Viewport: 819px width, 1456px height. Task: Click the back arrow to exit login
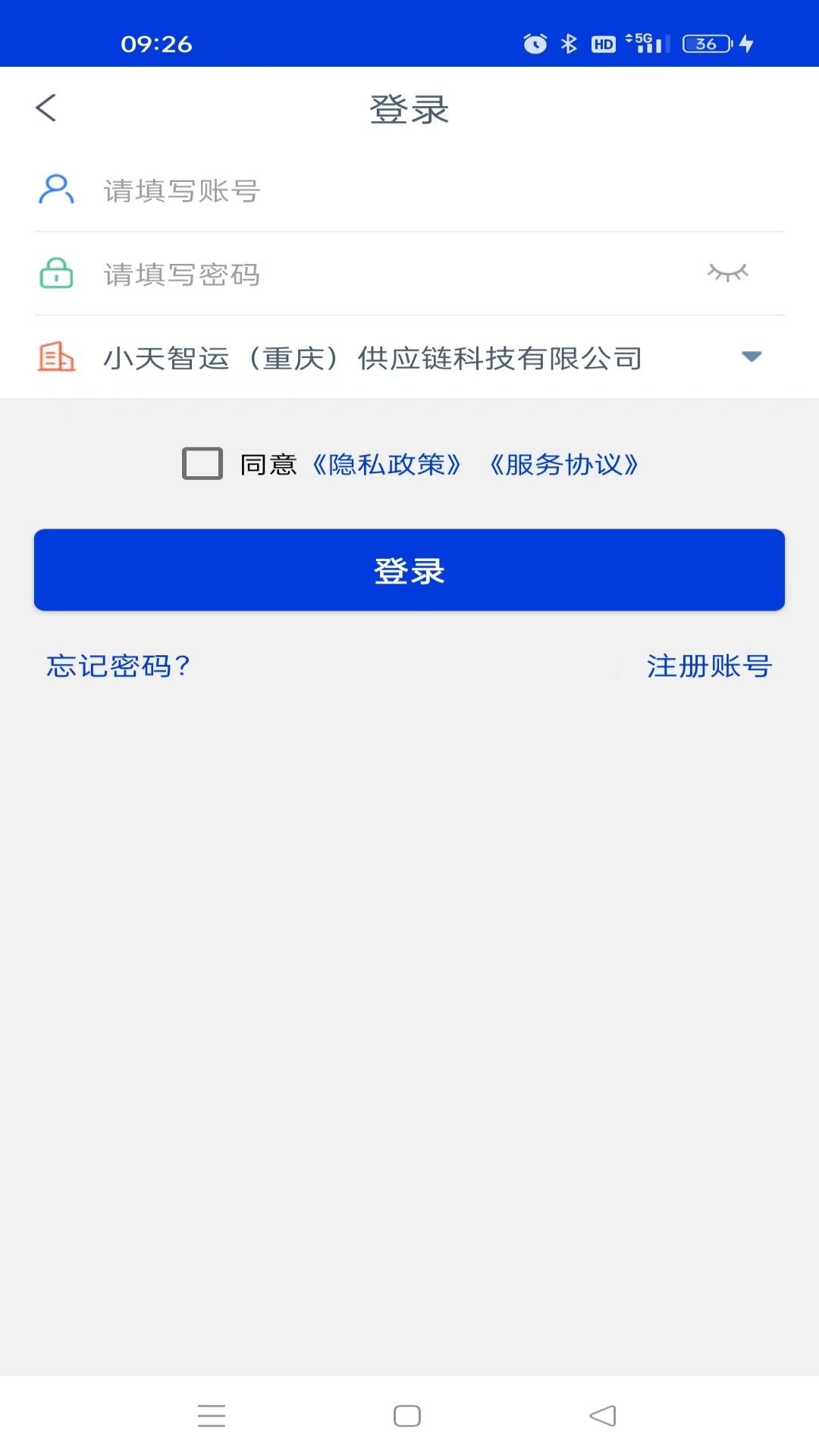point(47,107)
